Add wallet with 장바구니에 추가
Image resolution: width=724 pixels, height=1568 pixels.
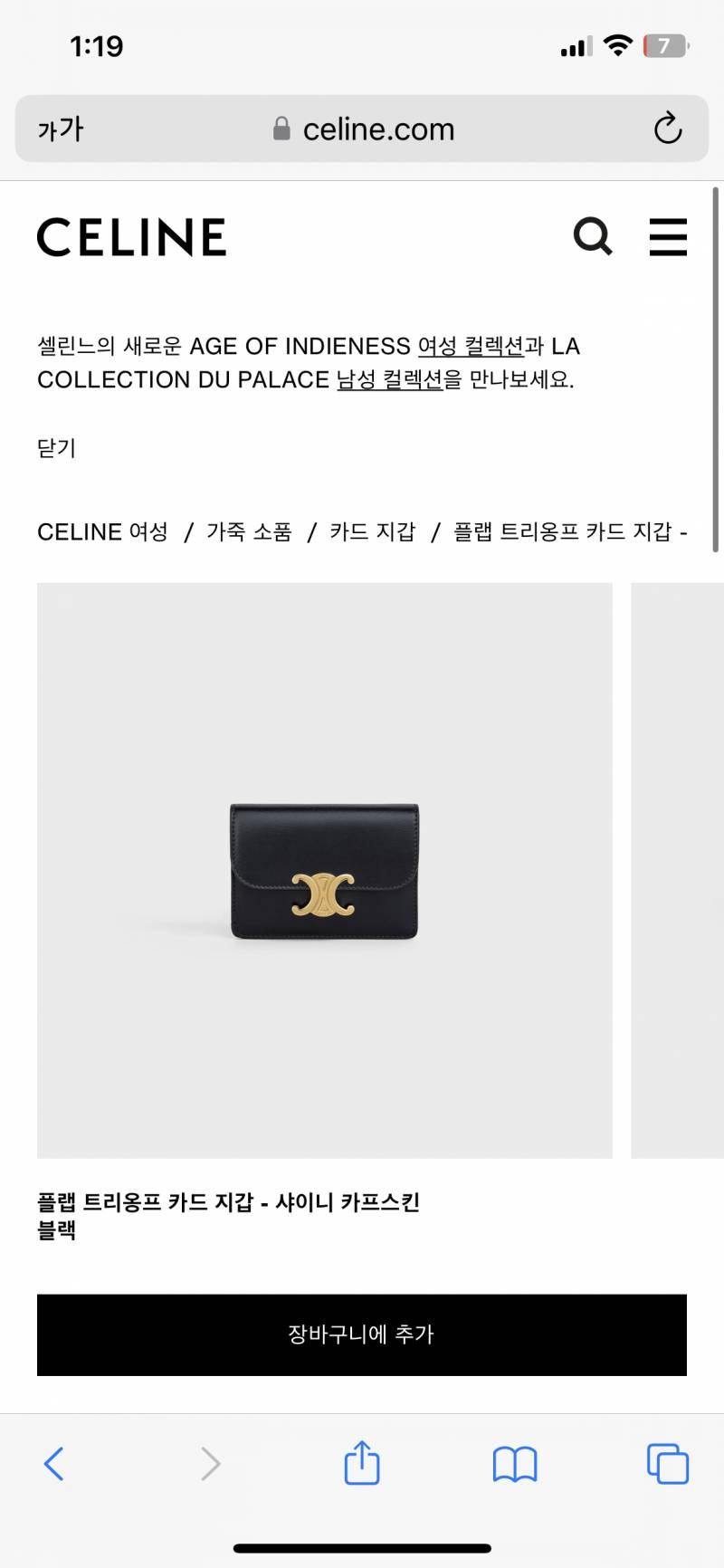tap(362, 1334)
